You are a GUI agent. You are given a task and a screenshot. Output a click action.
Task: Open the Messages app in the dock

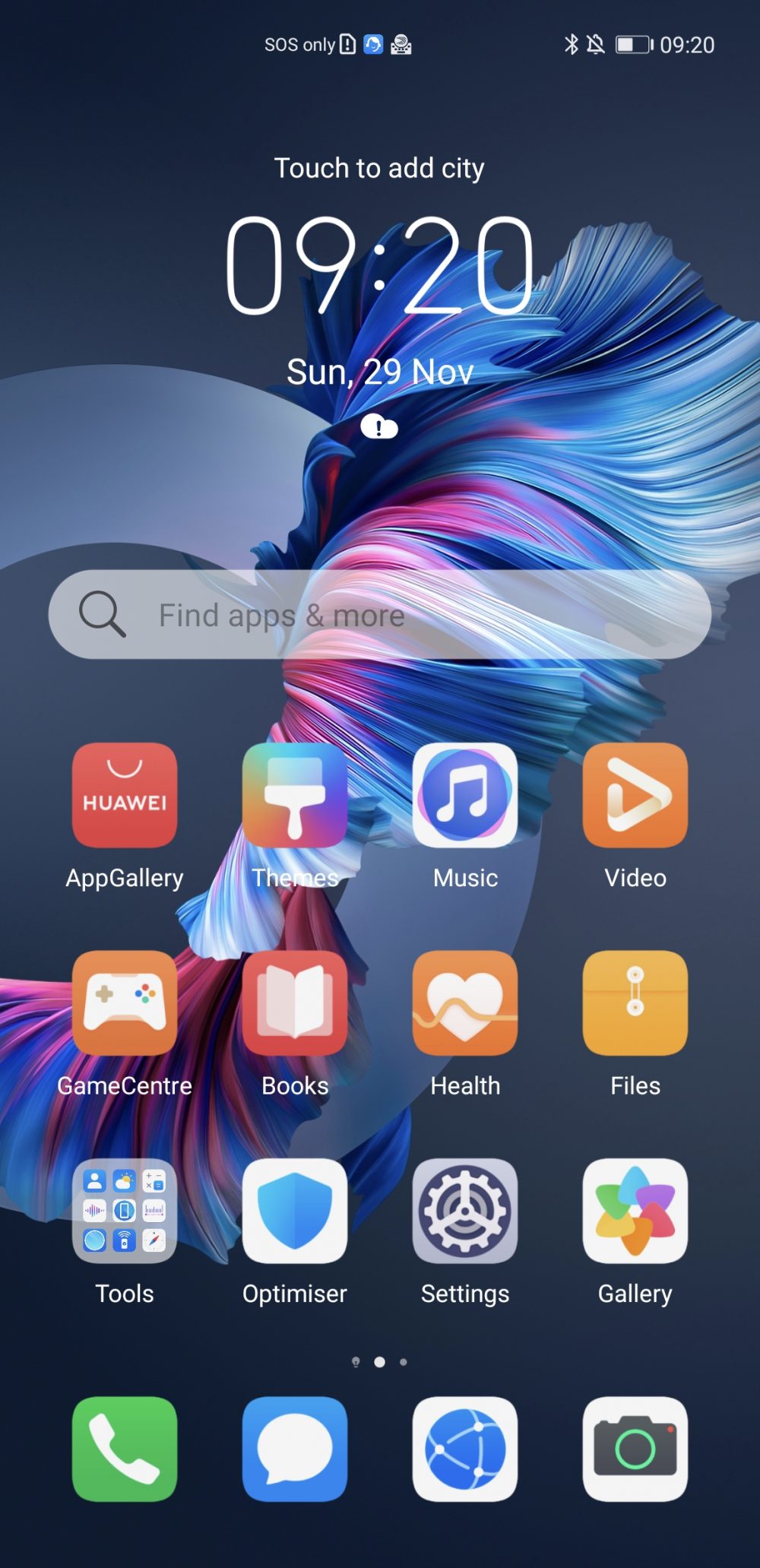(x=295, y=1449)
